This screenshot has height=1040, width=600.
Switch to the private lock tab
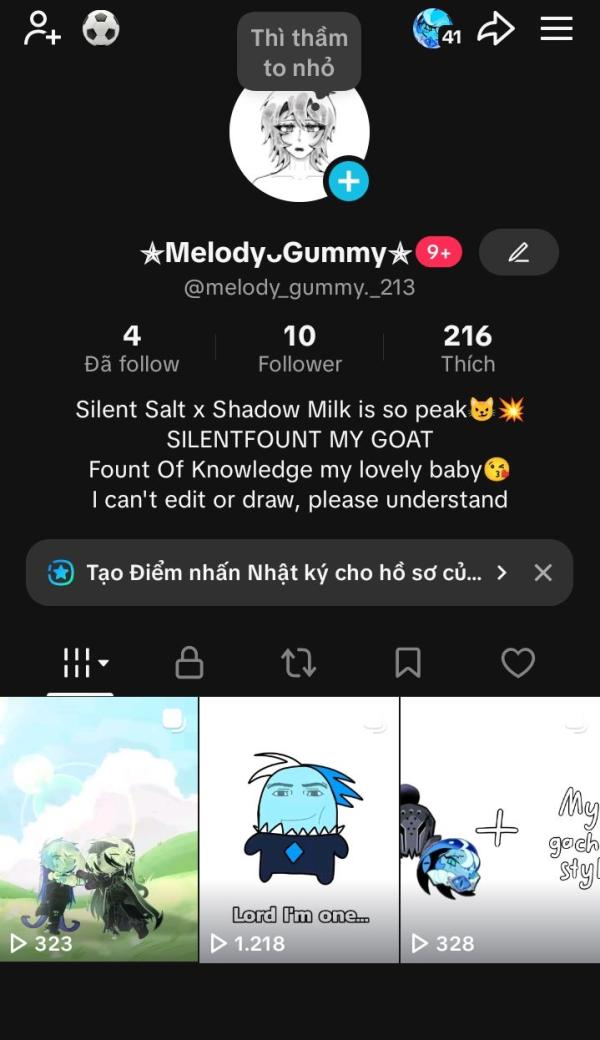[189, 663]
